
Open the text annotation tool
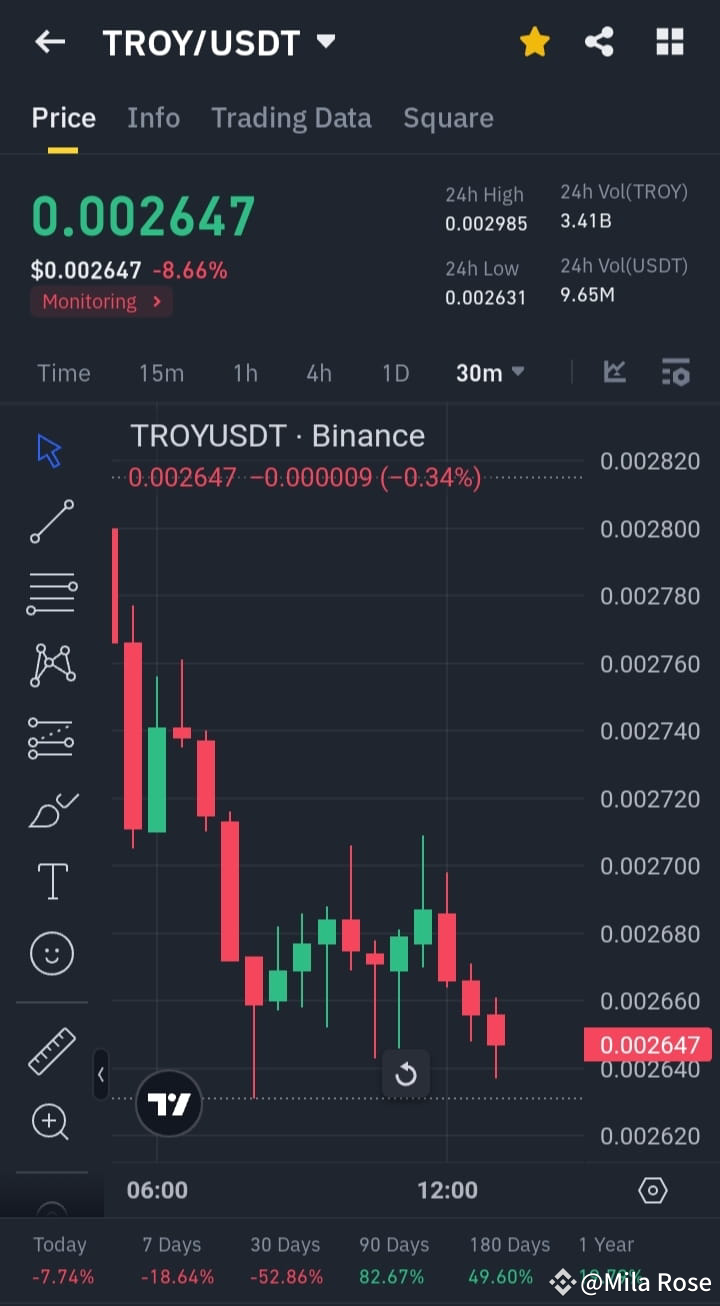[50, 881]
